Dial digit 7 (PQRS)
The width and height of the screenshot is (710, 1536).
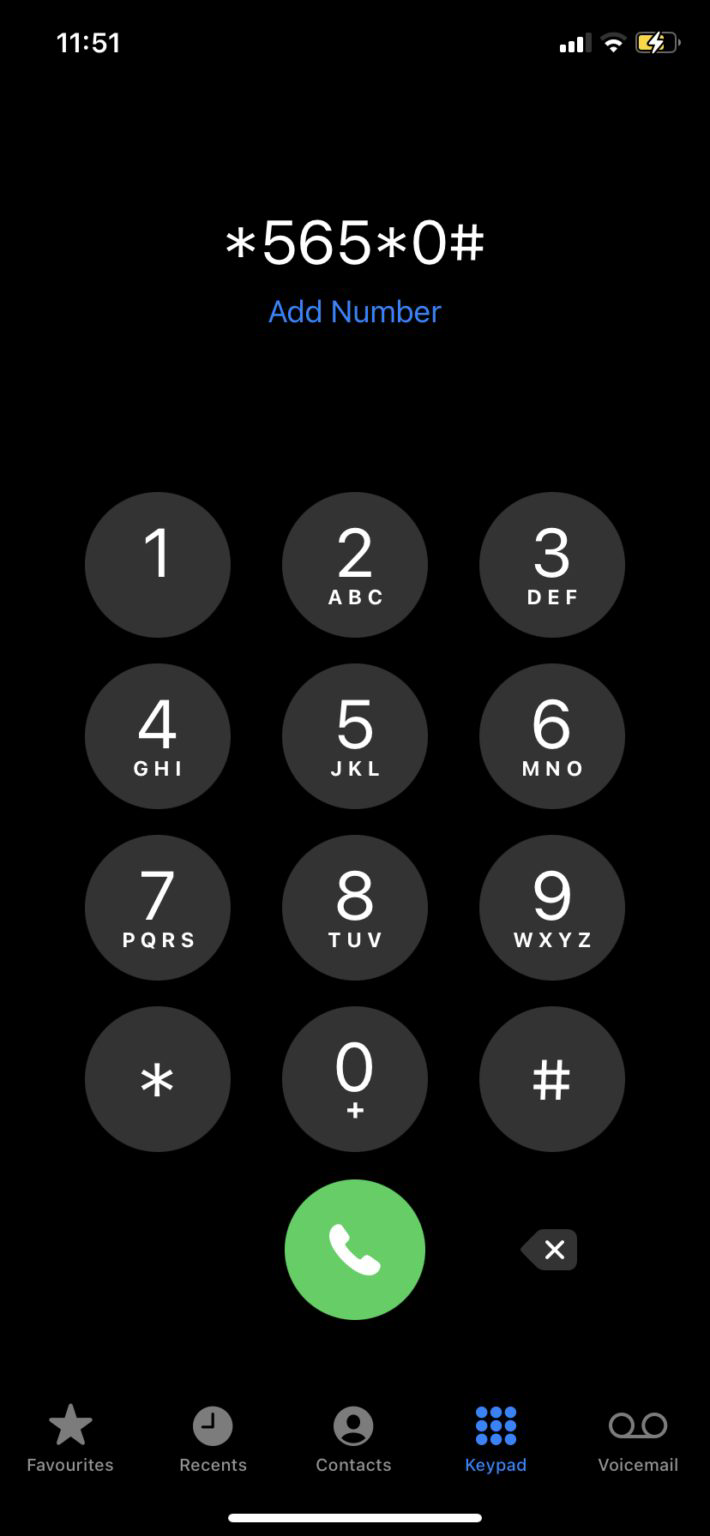point(158,908)
